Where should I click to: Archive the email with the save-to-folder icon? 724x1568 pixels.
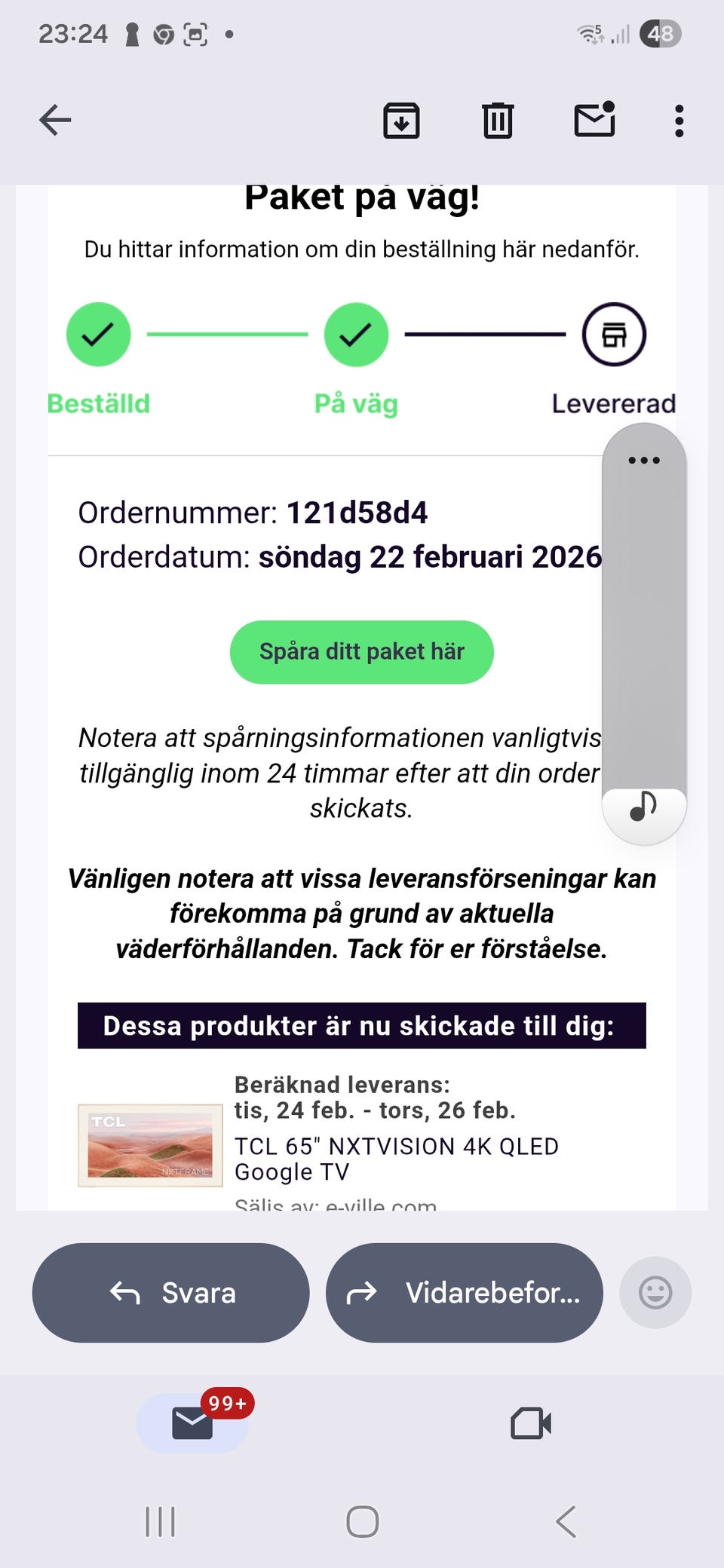point(399,119)
